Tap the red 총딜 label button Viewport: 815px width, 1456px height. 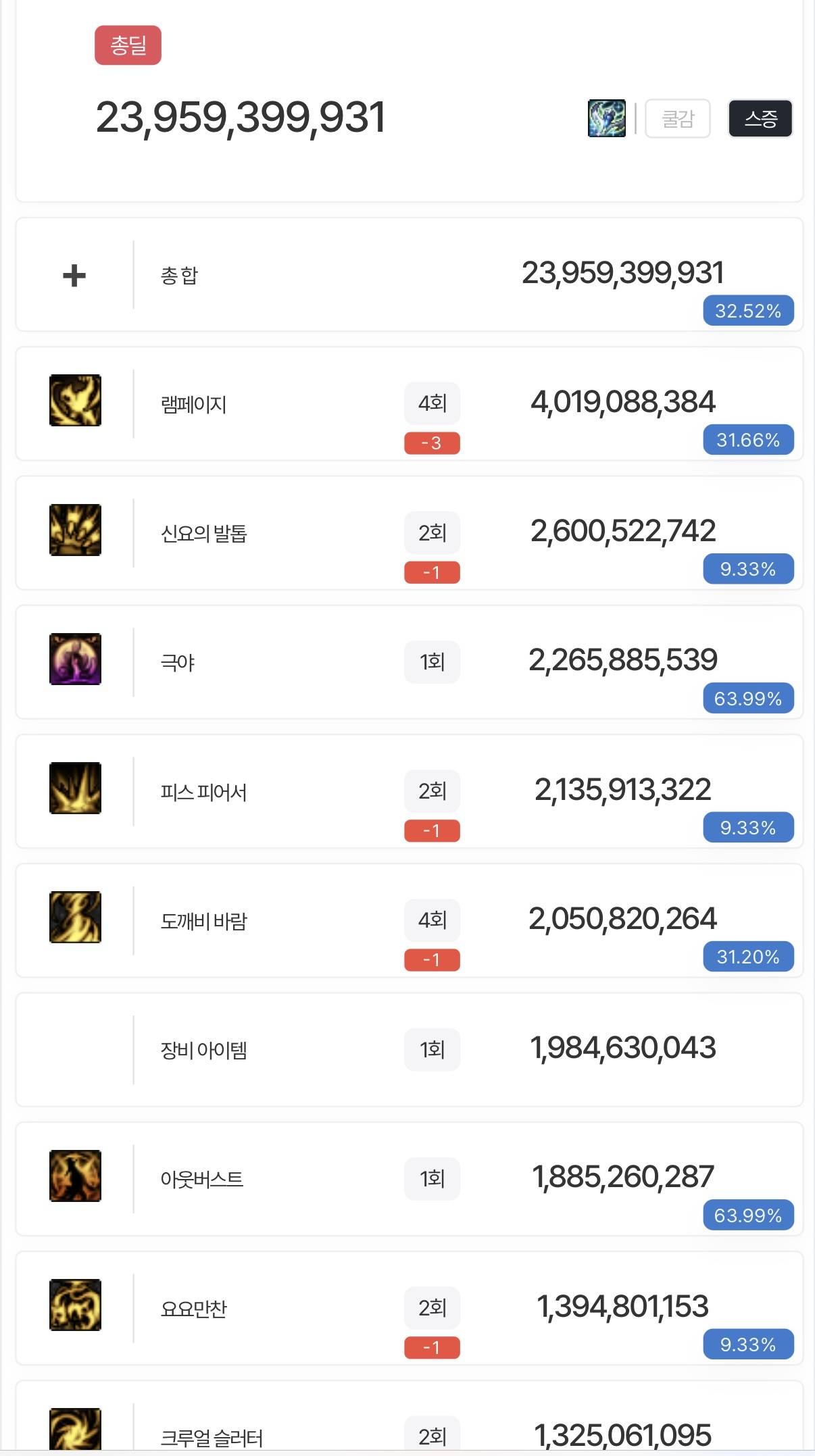[x=128, y=45]
